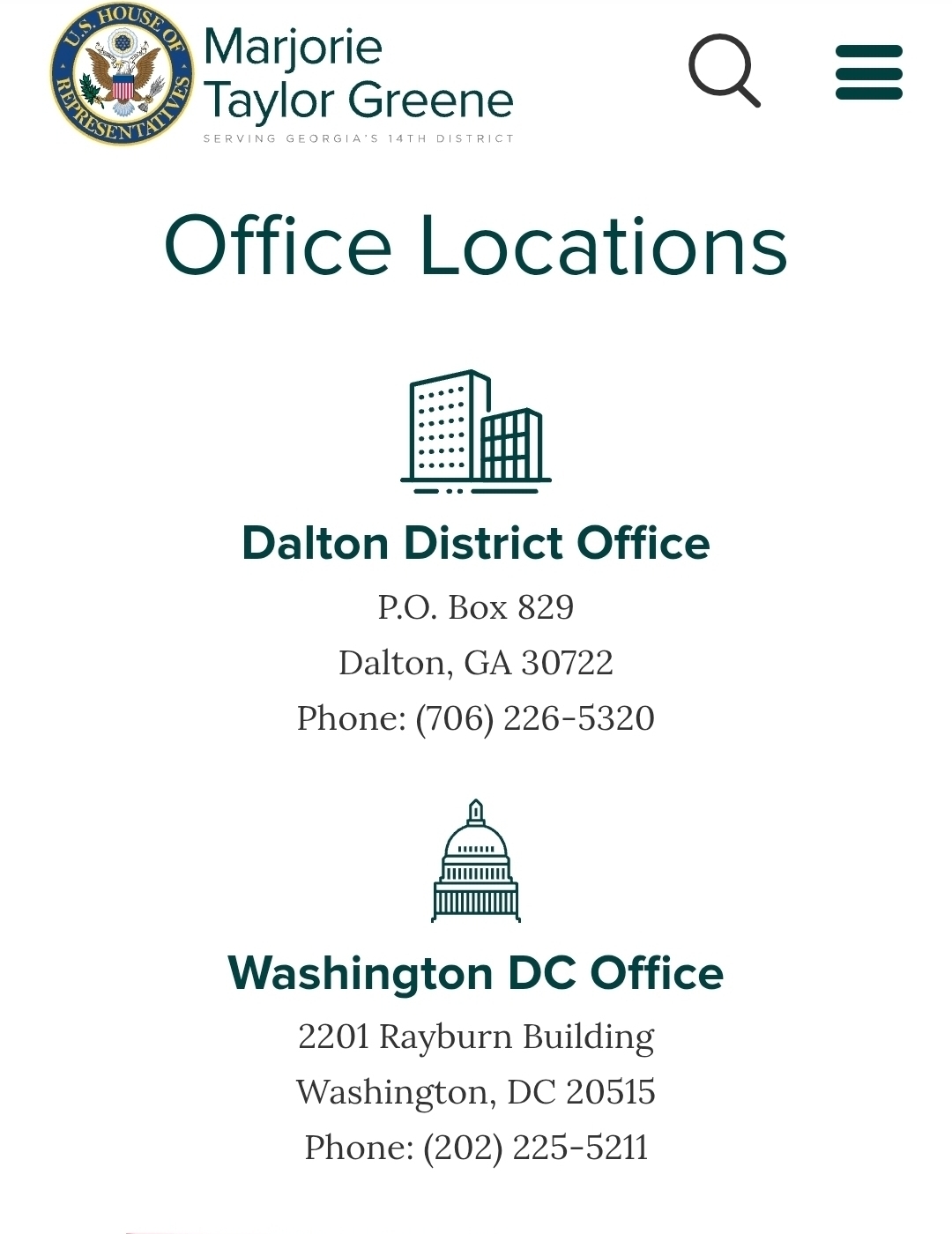Open the hamburger navigation menu
Screen dimensions: 952x1234
click(868, 72)
